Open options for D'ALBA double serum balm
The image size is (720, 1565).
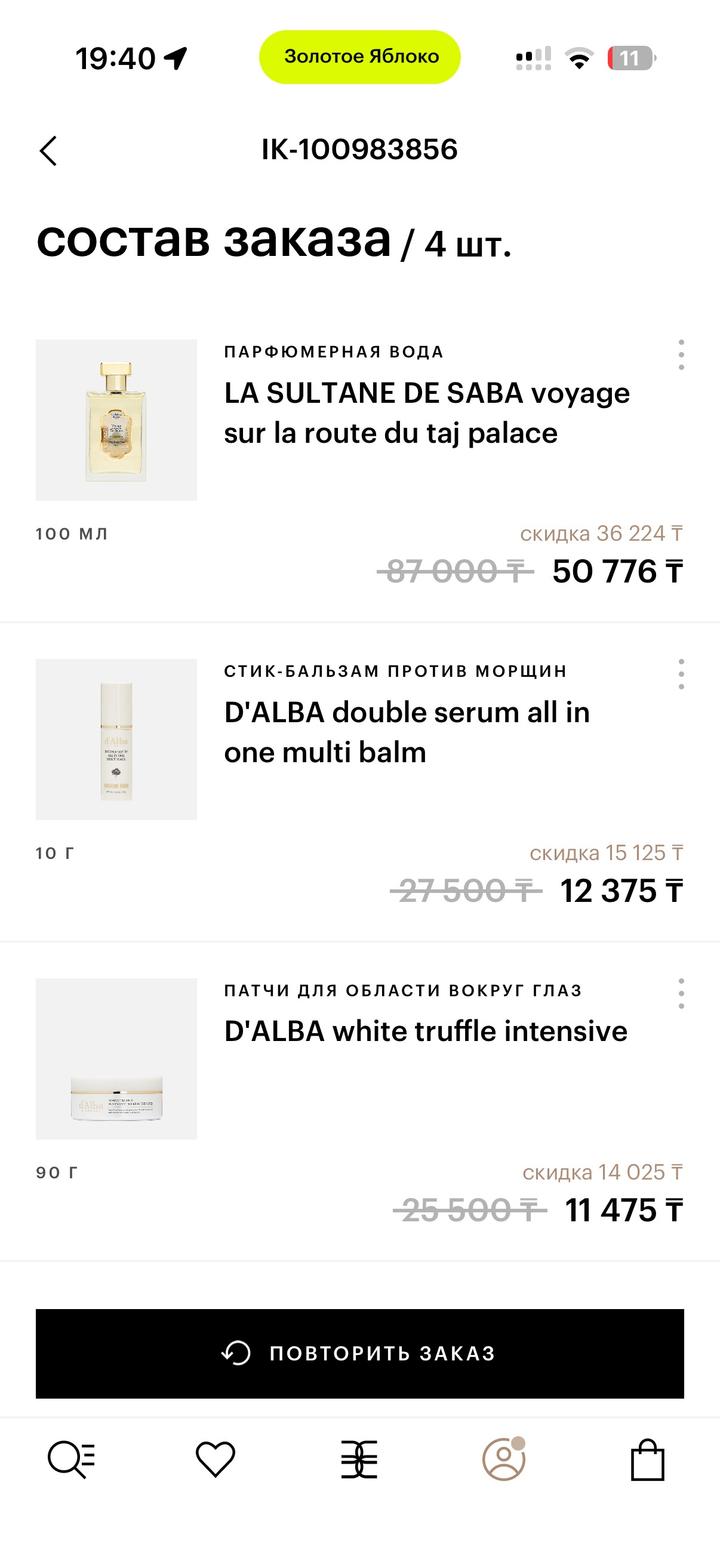681,674
